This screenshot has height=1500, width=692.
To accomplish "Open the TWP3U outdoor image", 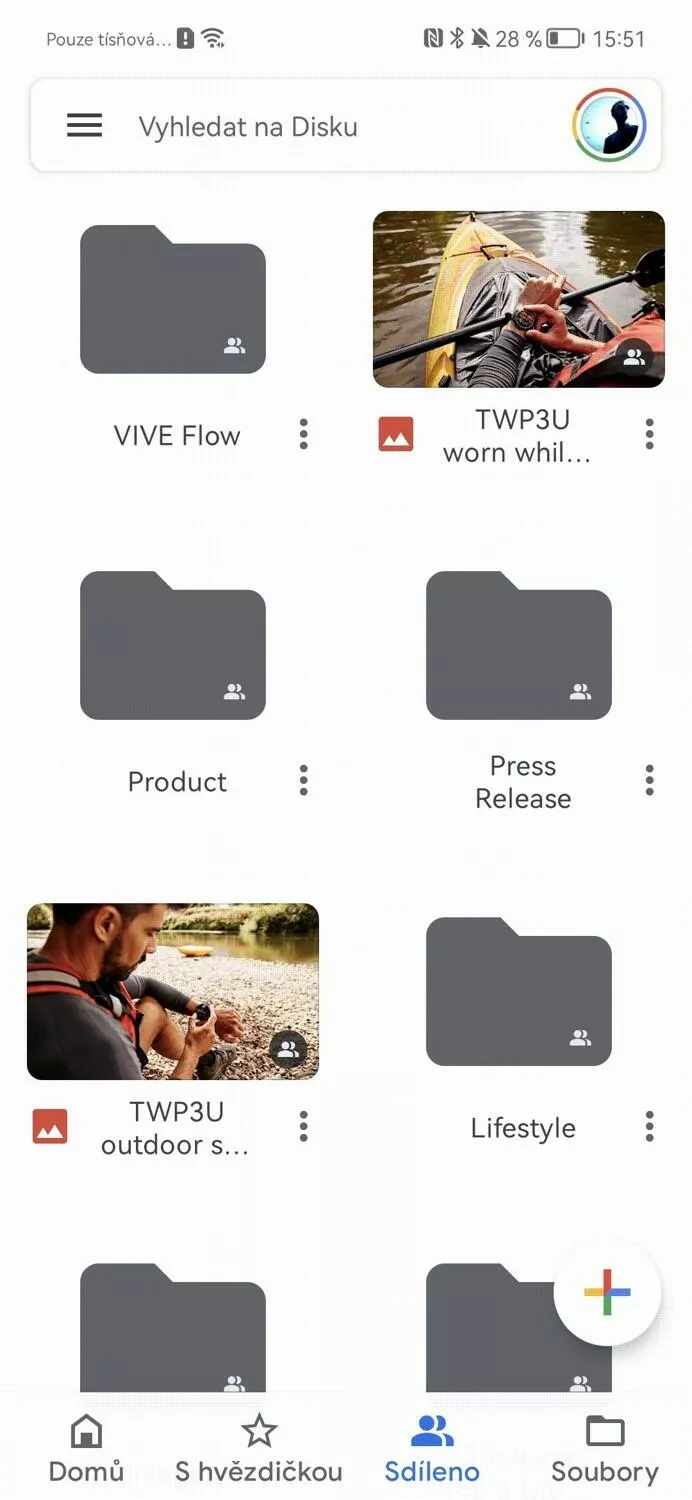I will click(x=173, y=991).
